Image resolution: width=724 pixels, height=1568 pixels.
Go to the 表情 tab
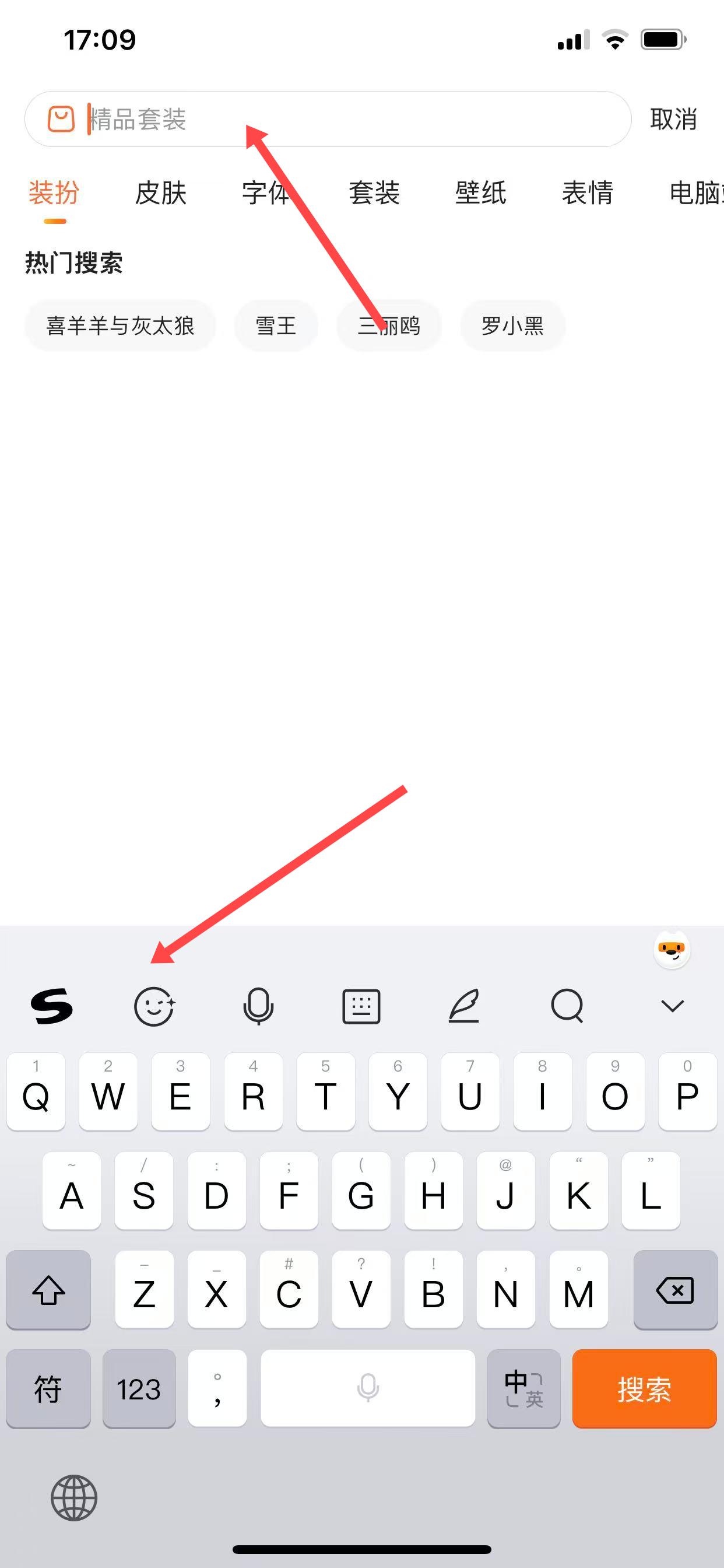click(587, 193)
